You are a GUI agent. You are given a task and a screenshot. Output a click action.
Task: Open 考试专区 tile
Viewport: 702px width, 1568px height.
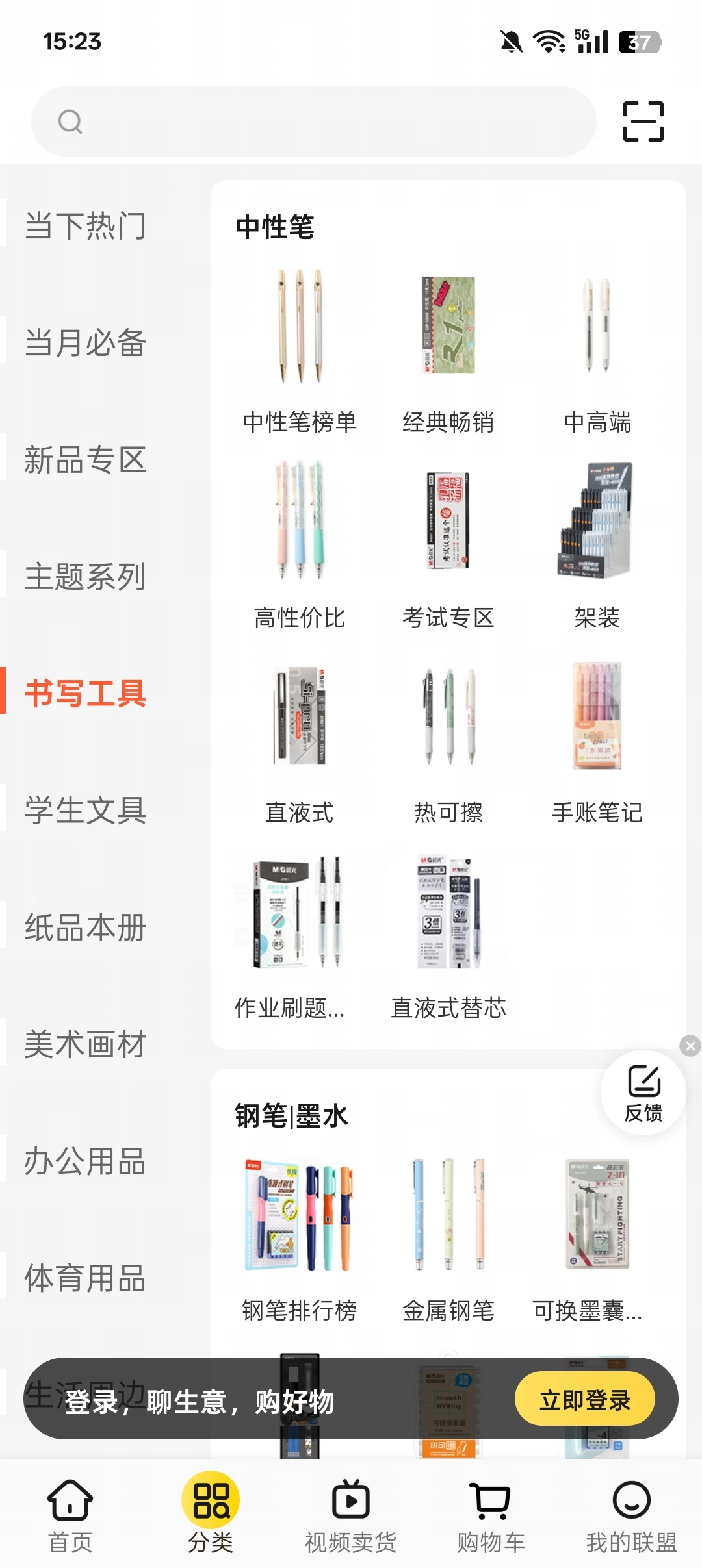[x=448, y=546]
